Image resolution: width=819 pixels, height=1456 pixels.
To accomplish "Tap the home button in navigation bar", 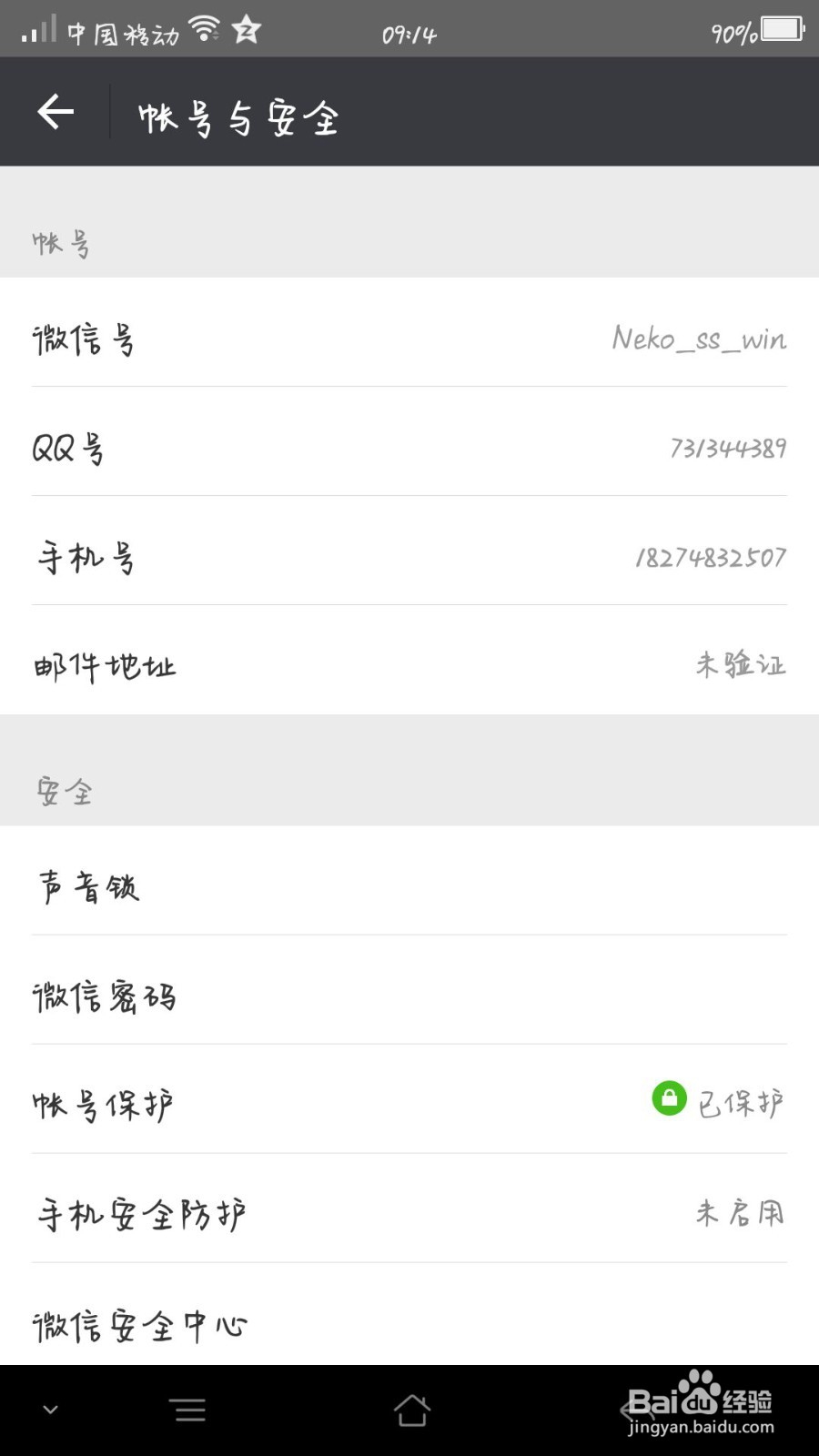I will (x=412, y=1409).
